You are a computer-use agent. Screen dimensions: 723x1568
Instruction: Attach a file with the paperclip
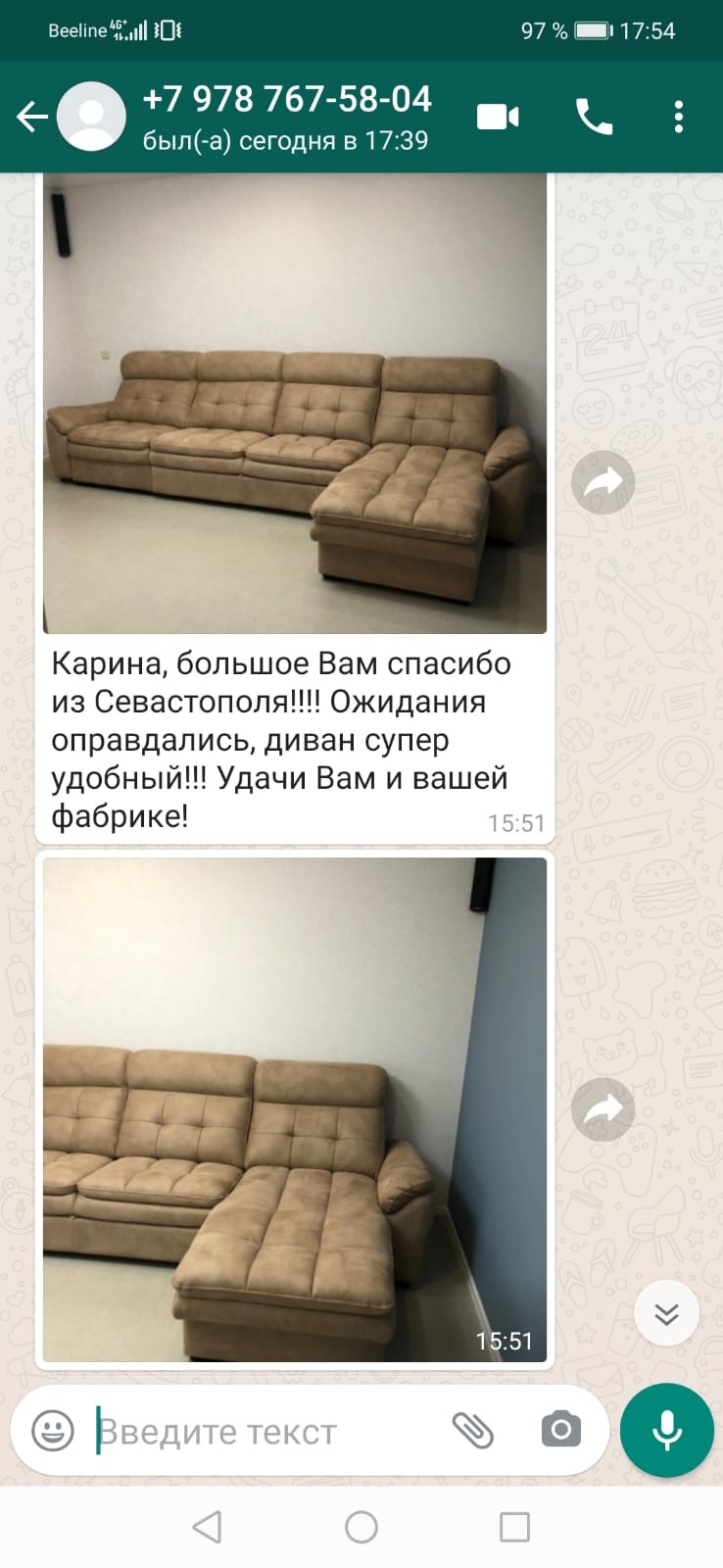coord(472,1431)
